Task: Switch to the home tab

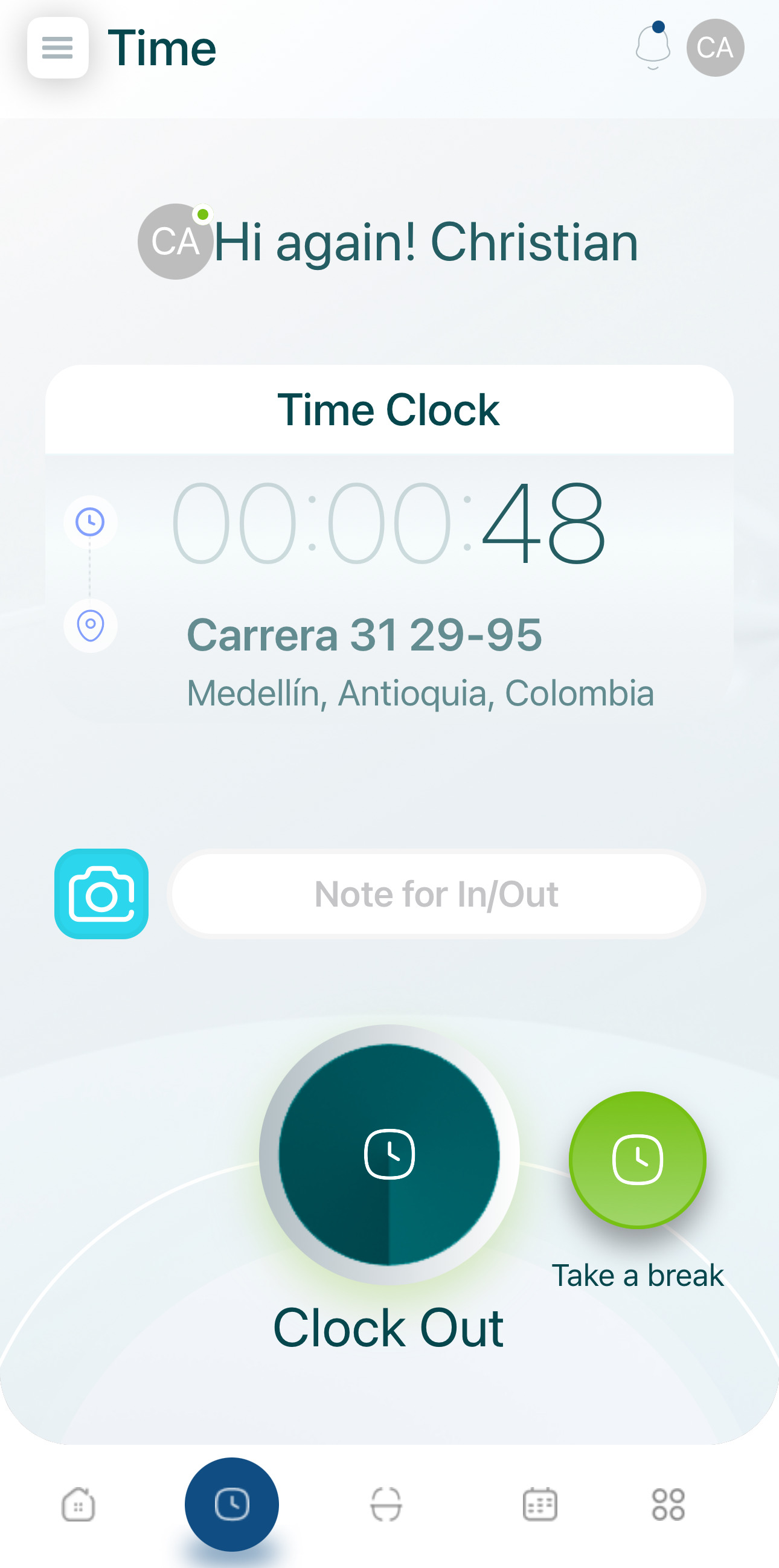Action: tap(79, 1504)
